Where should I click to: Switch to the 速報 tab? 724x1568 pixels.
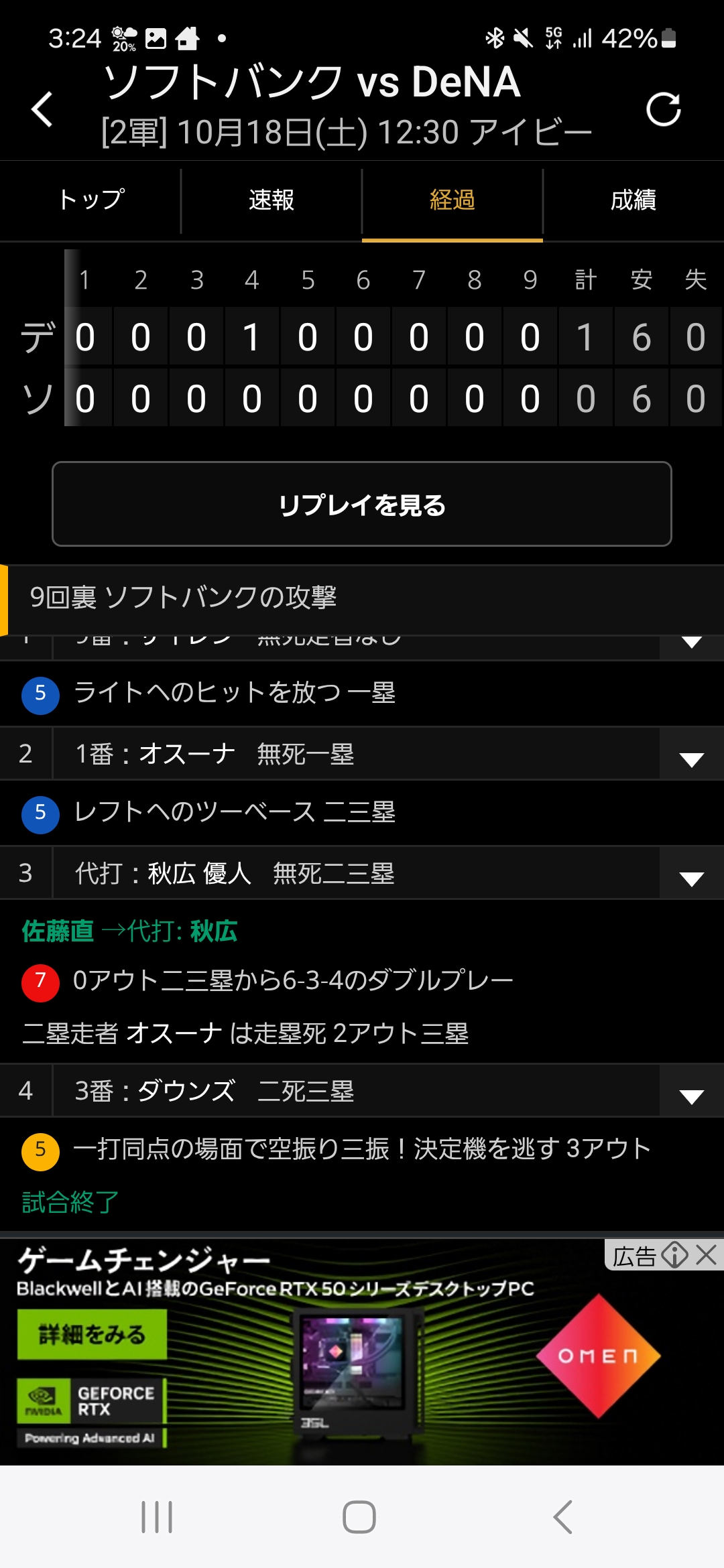271,200
